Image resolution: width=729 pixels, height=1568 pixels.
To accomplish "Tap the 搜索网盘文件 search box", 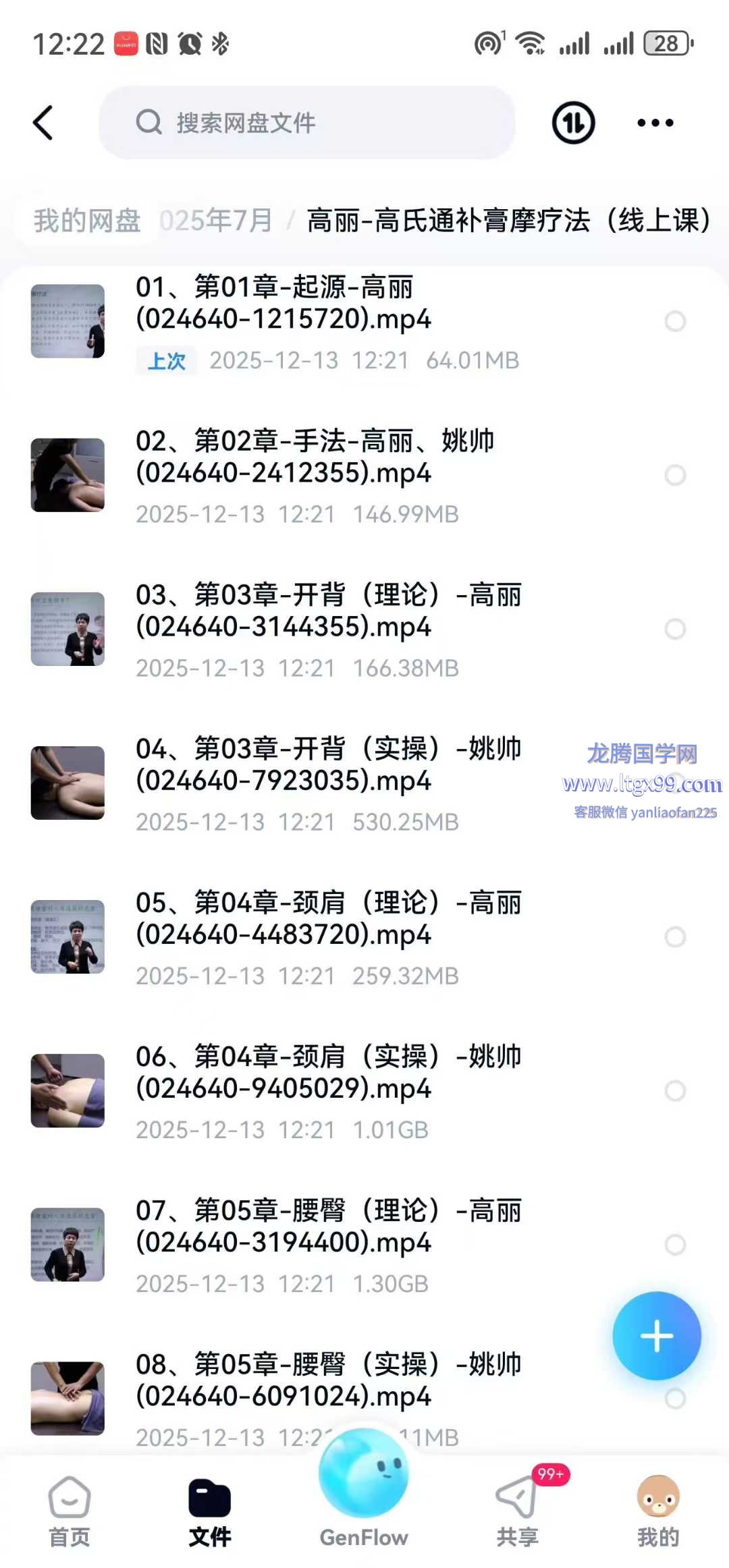I will click(x=307, y=123).
